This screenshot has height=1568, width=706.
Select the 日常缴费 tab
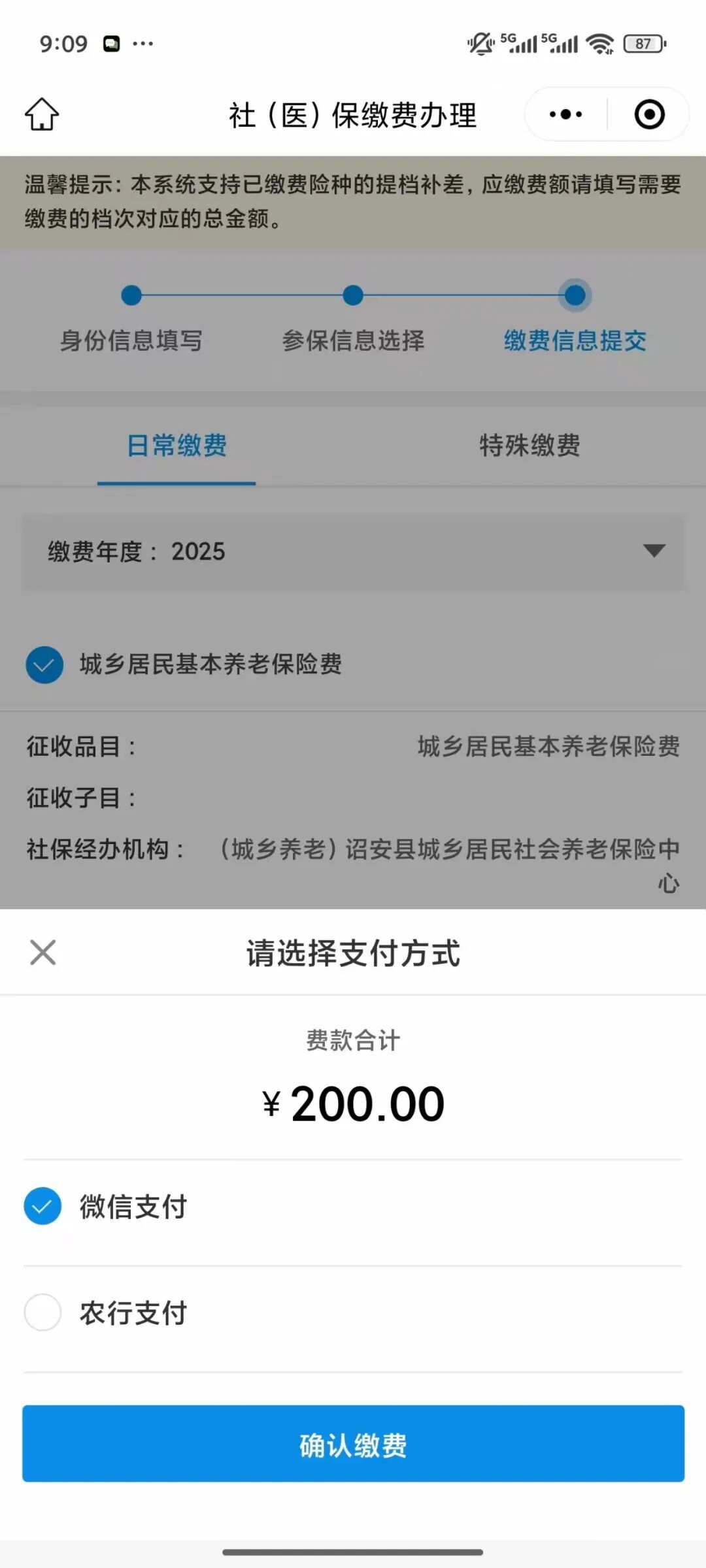pyautogui.click(x=176, y=446)
